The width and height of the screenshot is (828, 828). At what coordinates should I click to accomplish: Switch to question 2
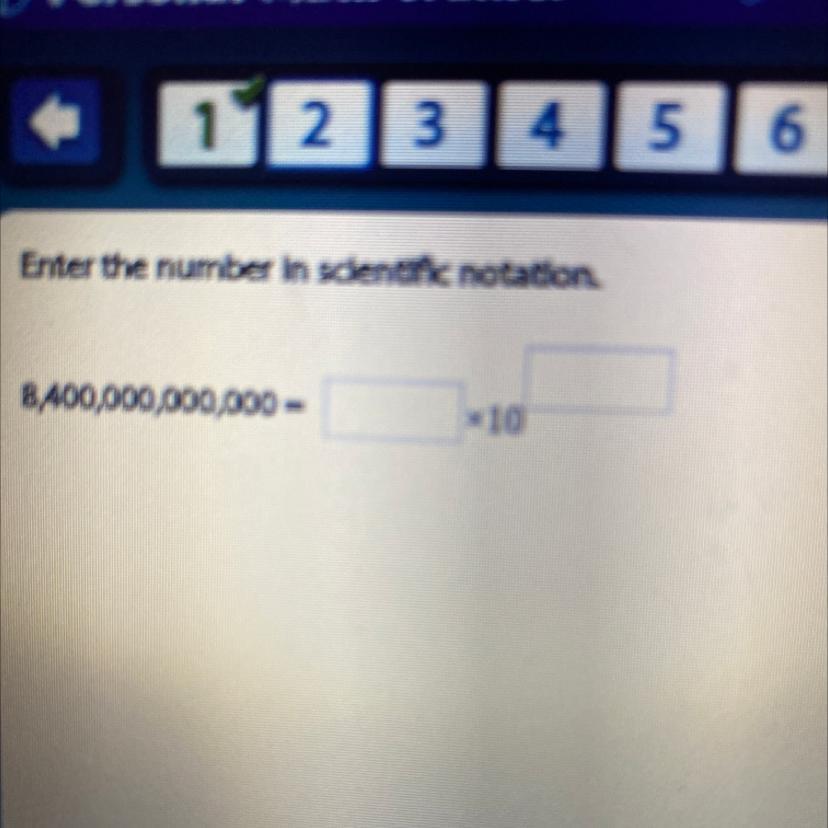pos(318,124)
